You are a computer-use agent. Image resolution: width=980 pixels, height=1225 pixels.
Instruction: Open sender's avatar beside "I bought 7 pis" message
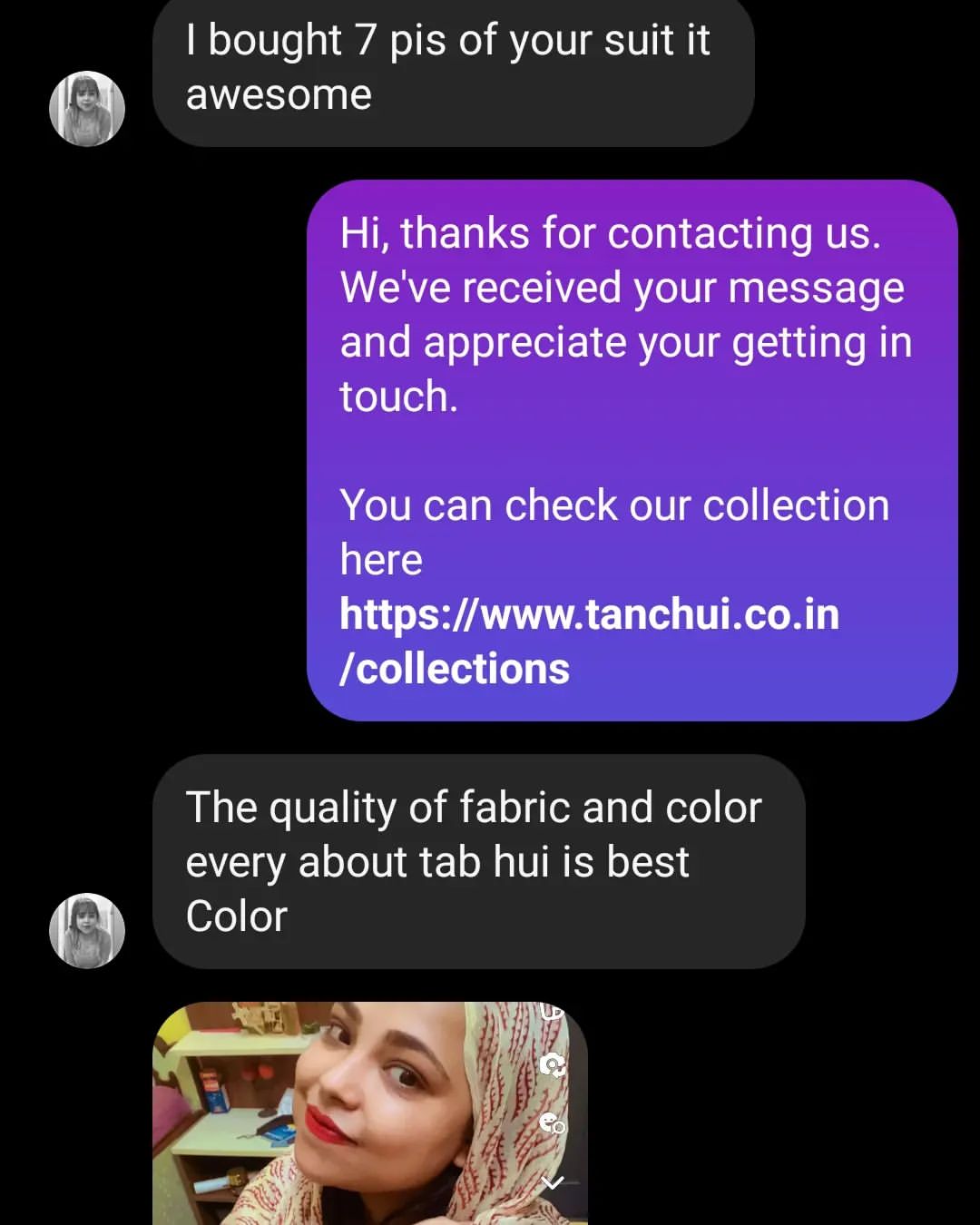[87, 109]
